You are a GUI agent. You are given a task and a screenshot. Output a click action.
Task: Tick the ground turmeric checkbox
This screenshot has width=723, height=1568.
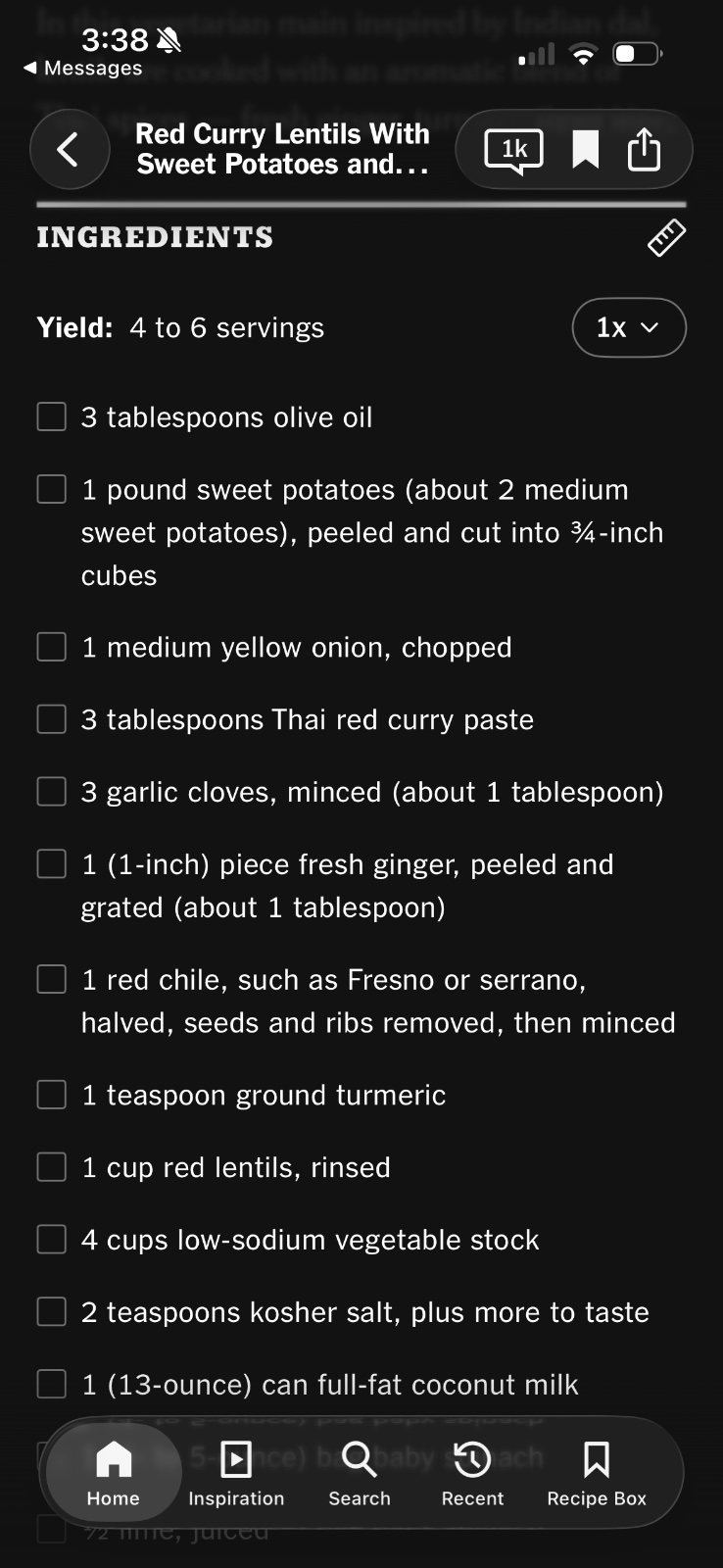52,1095
